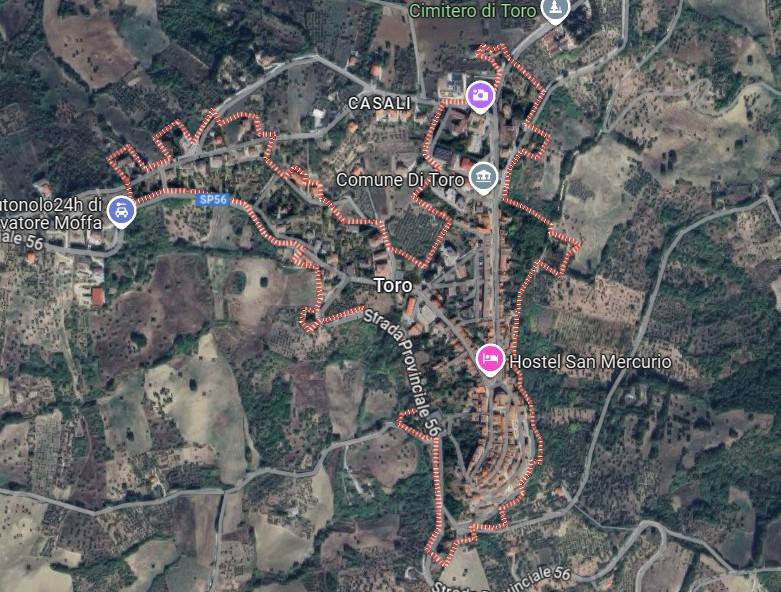Open the Comune Di Toro map marker
Image resolution: width=781 pixels, height=592 pixels.
coord(483,177)
